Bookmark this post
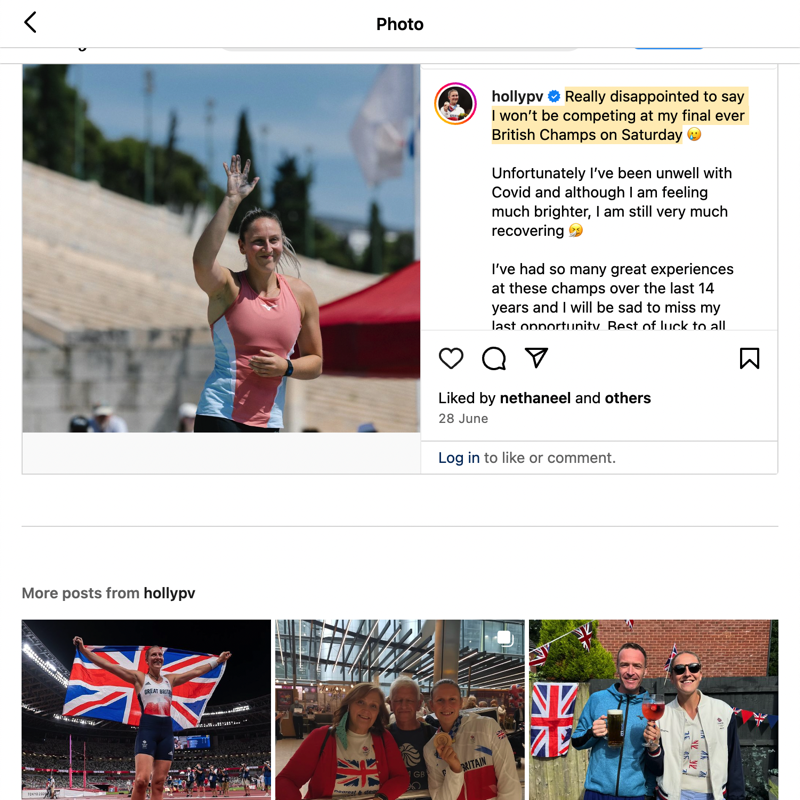Viewport: 800px width, 800px height. (x=749, y=358)
